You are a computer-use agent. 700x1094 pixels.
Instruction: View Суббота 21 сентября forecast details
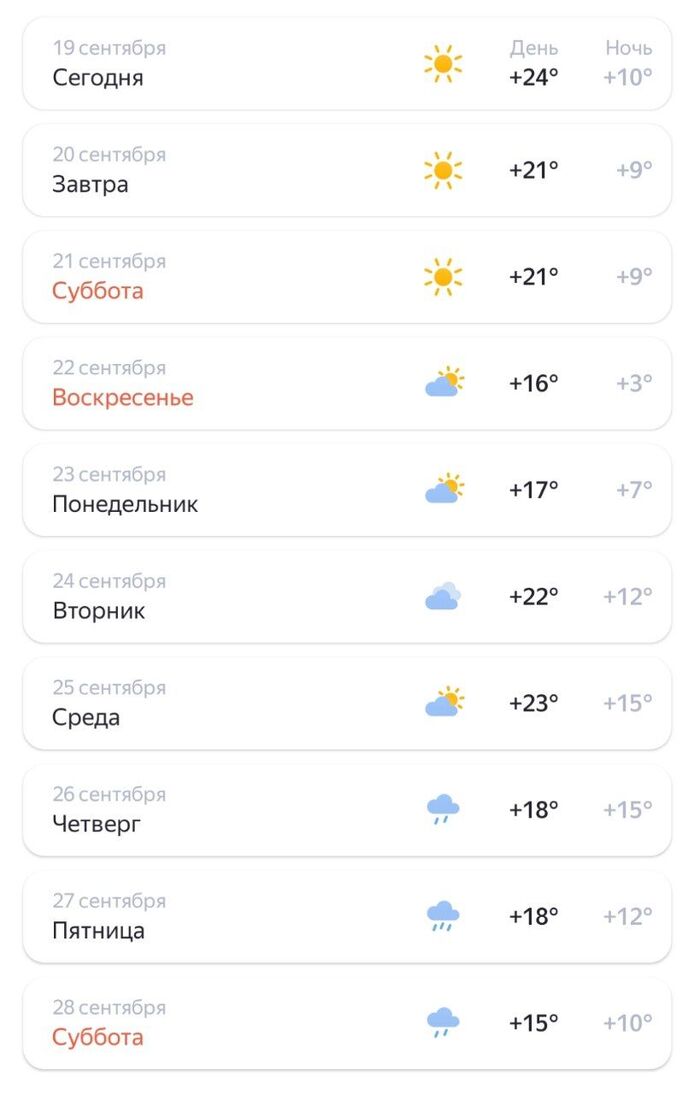346,277
